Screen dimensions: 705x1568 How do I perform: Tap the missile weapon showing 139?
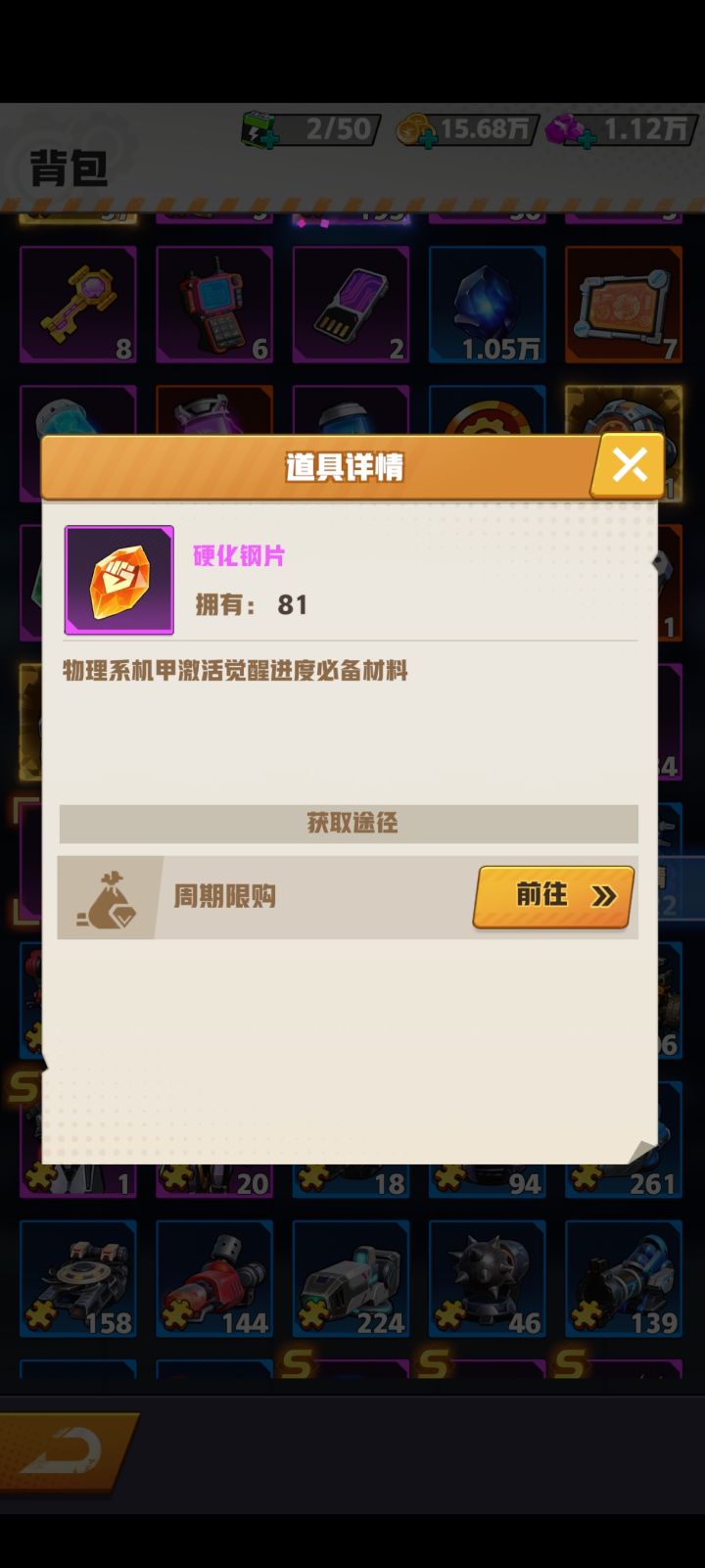pos(623,1278)
